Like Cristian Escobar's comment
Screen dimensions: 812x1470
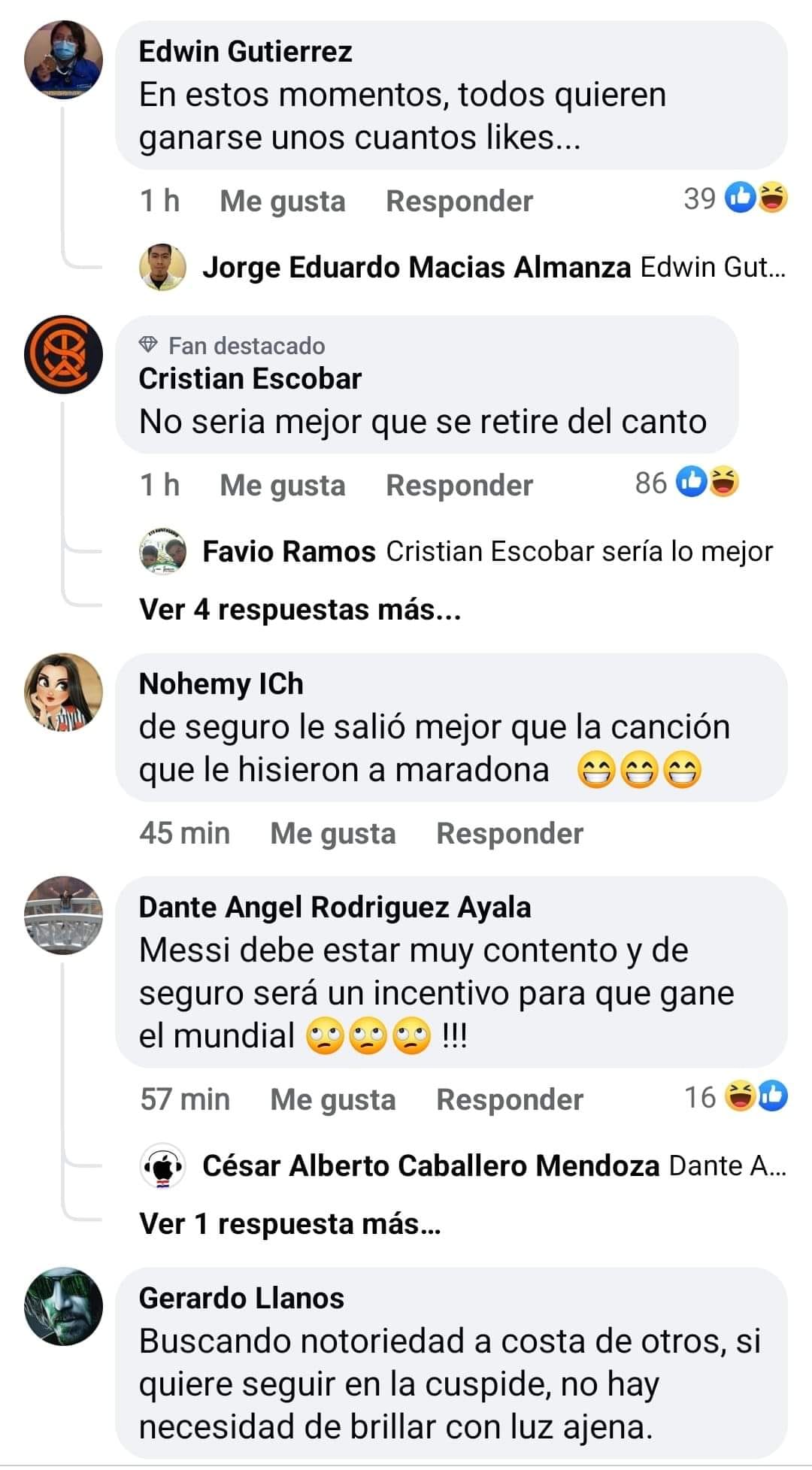282,486
